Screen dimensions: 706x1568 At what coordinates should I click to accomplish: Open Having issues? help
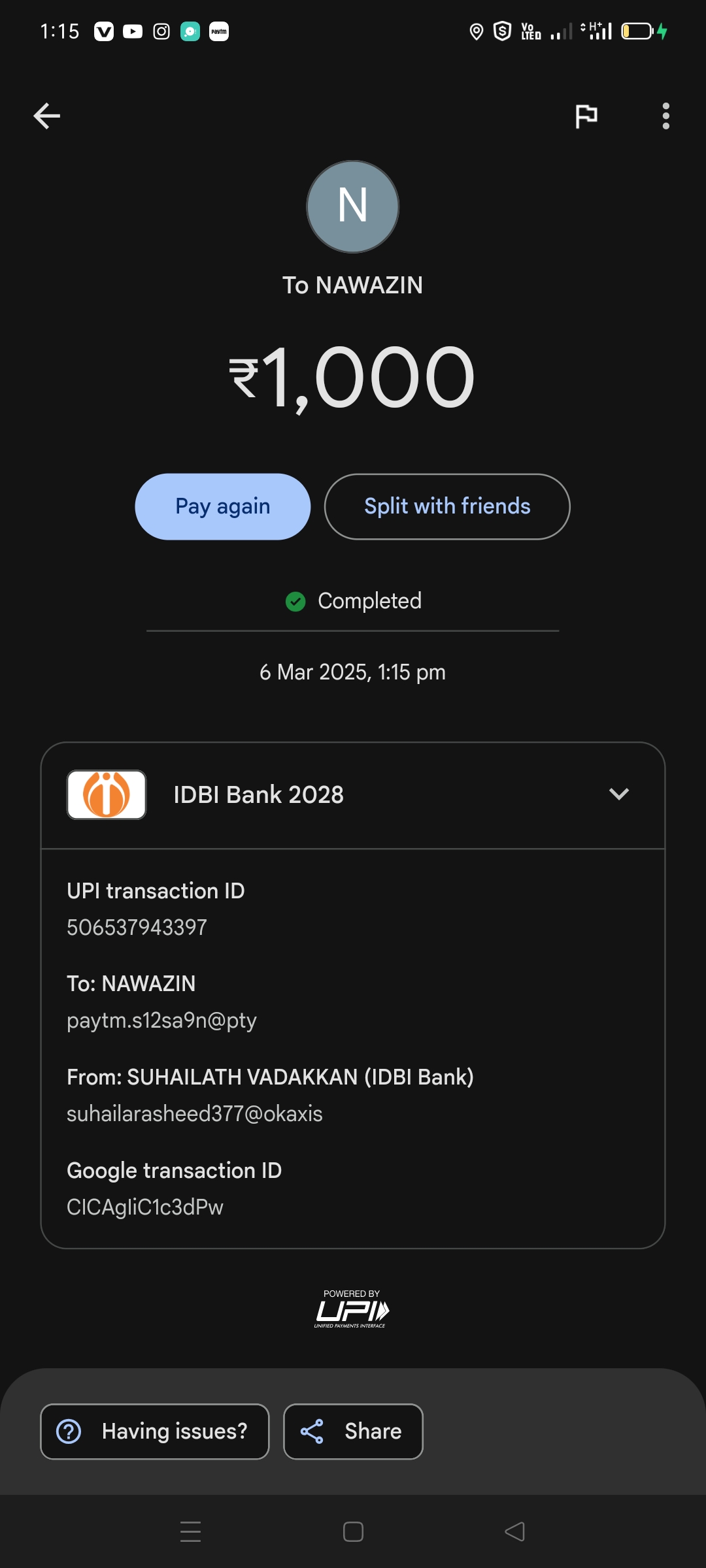[155, 1431]
